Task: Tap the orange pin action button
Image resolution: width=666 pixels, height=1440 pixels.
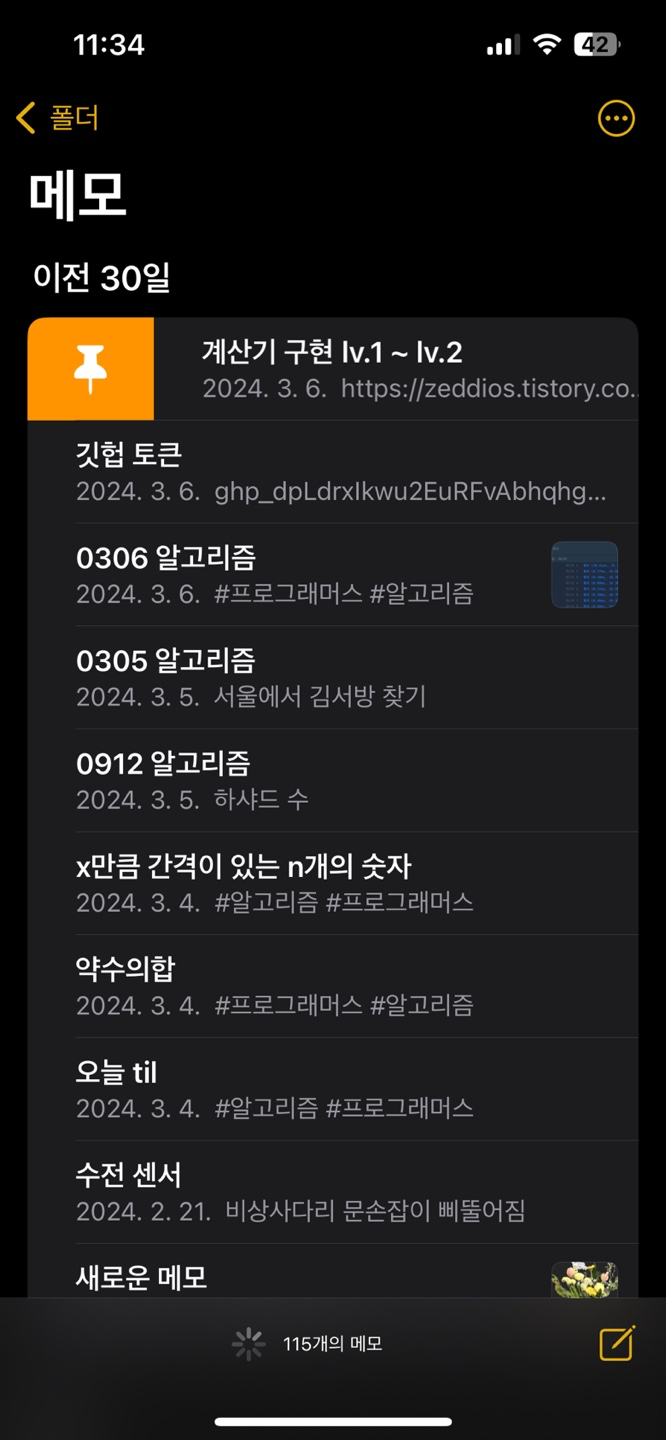Action: (x=91, y=369)
